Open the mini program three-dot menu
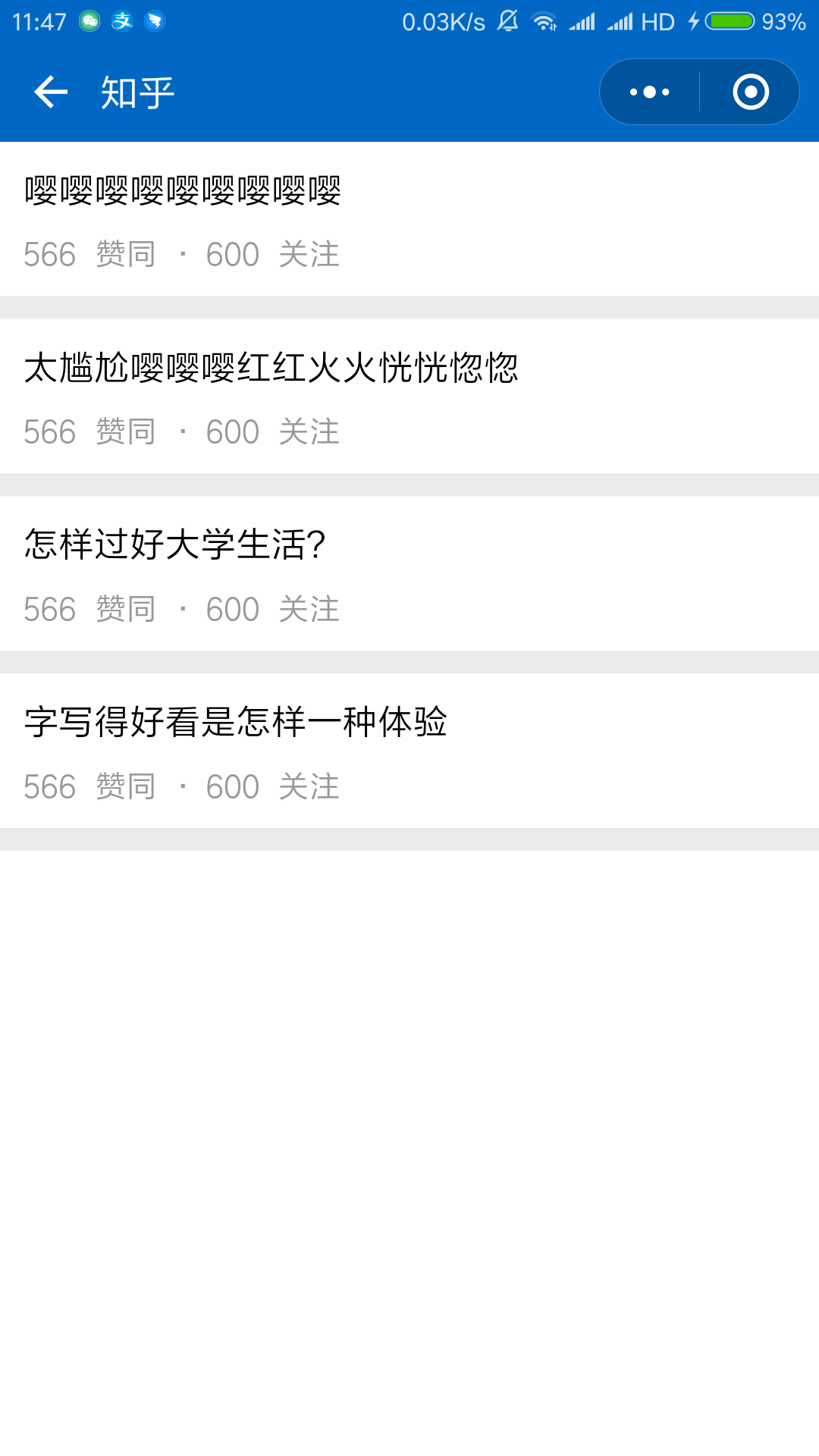 point(650,93)
